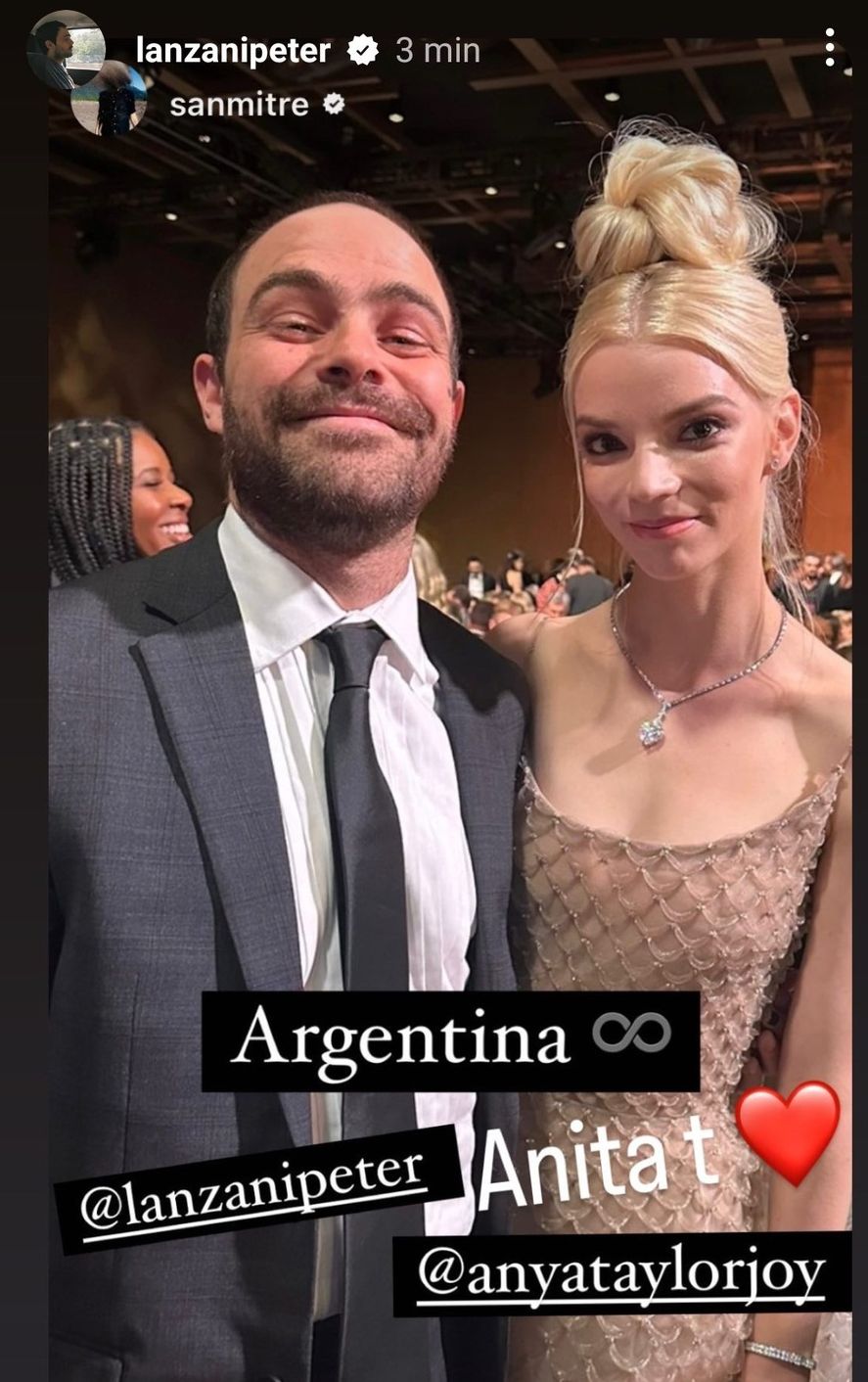Open the three-dot story options menu

pyautogui.click(x=829, y=47)
